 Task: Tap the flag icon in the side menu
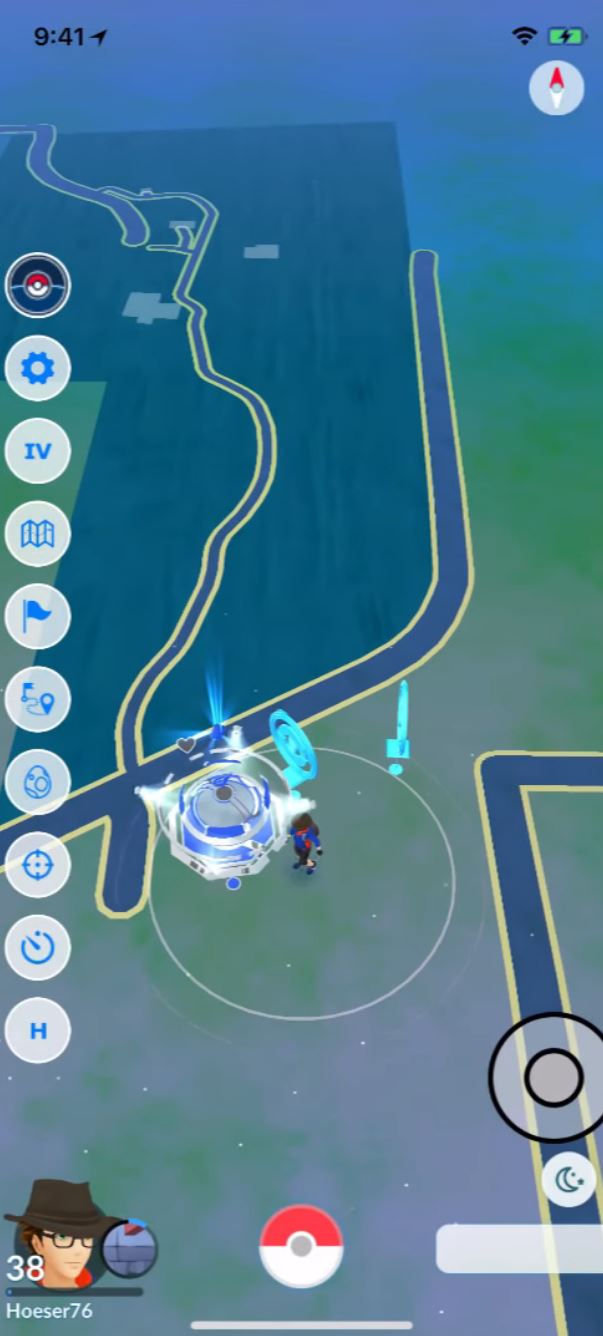pos(38,617)
